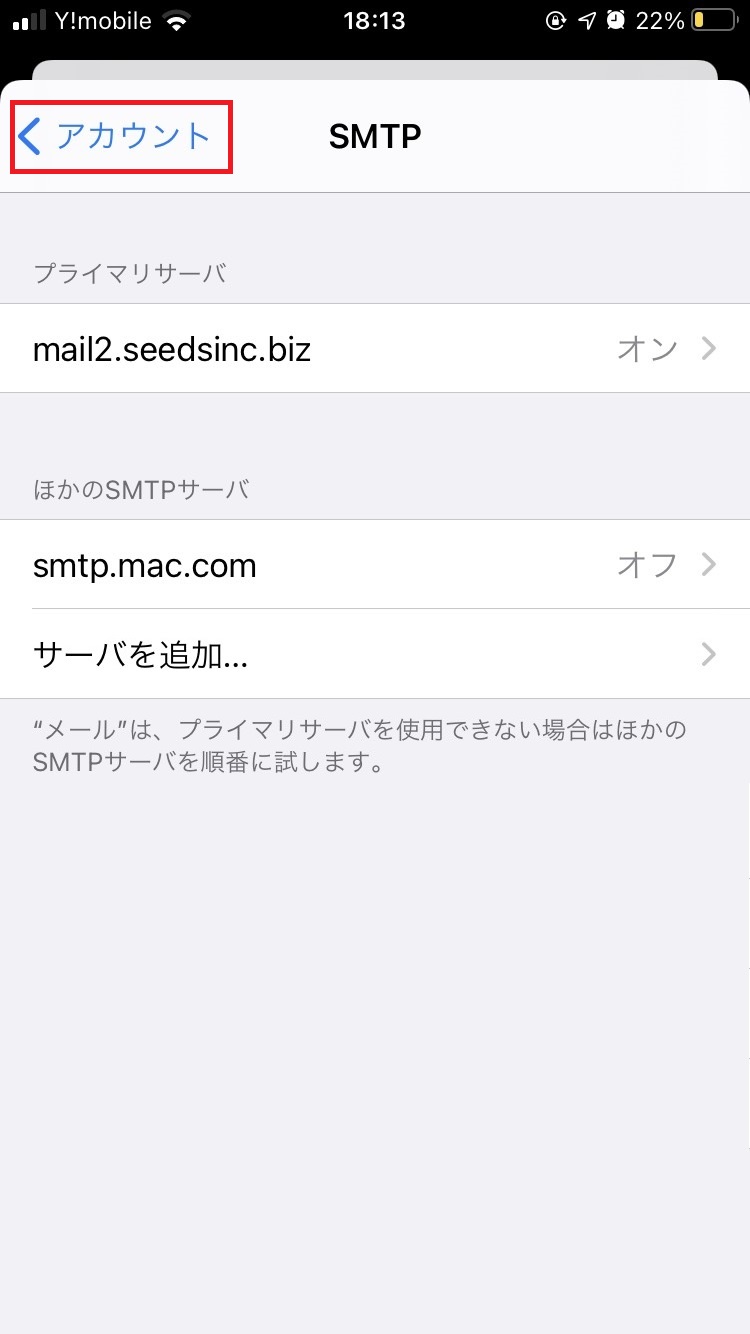This screenshot has width=750, height=1334.
Task: Expand the サーバを追加 row chevron
Action: tap(708, 655)
